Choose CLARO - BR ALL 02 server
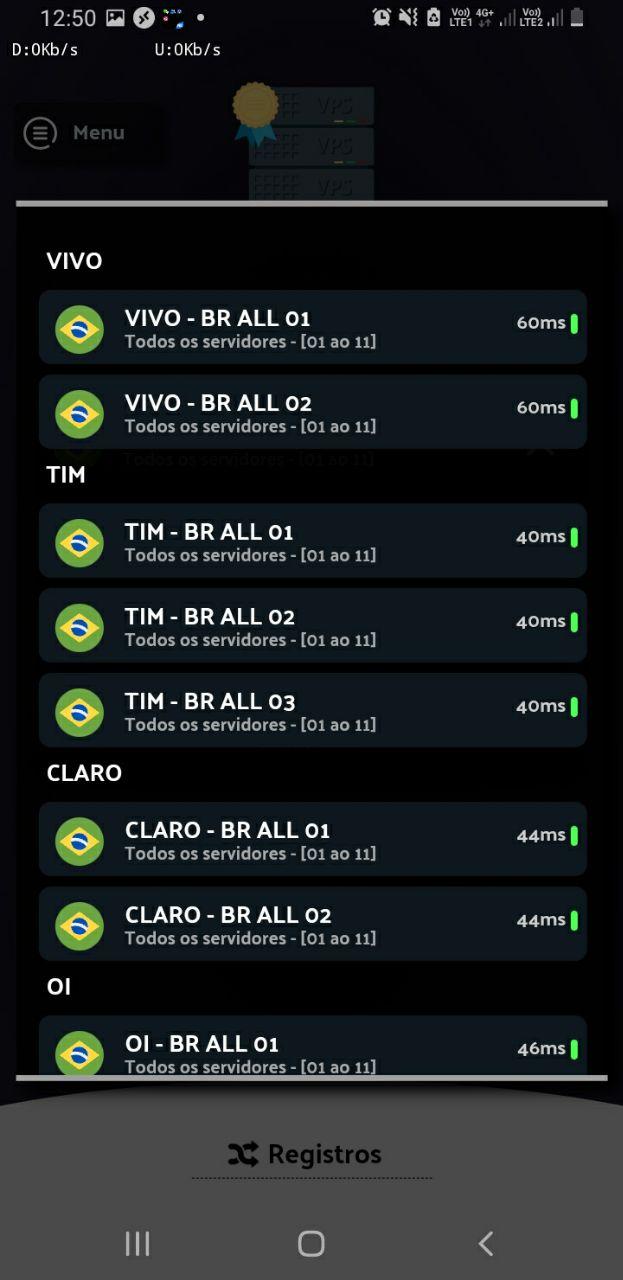Viewport: 623px width, 1280px height. [x=312, y=924]
